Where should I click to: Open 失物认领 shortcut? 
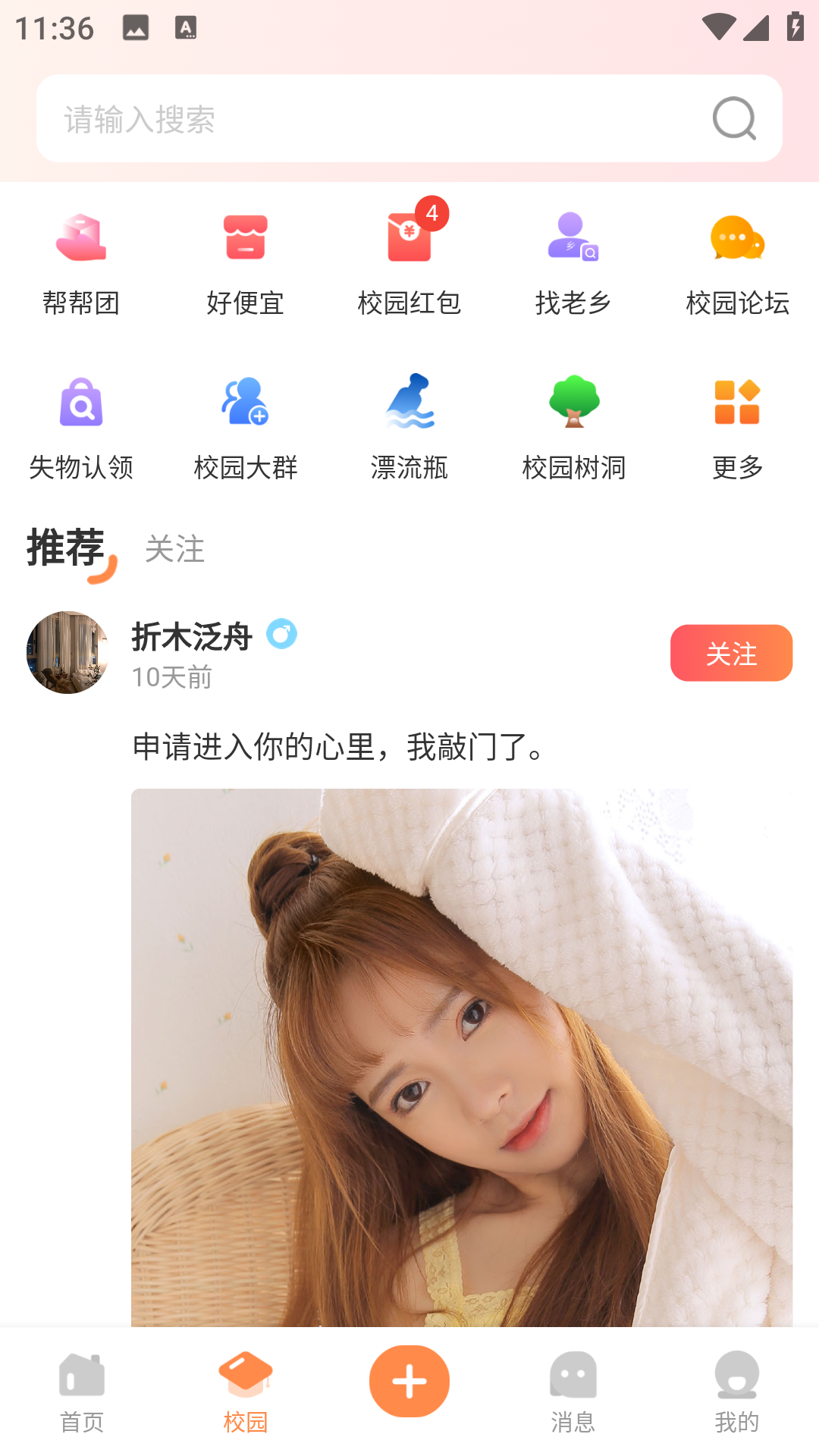(81, 428)
